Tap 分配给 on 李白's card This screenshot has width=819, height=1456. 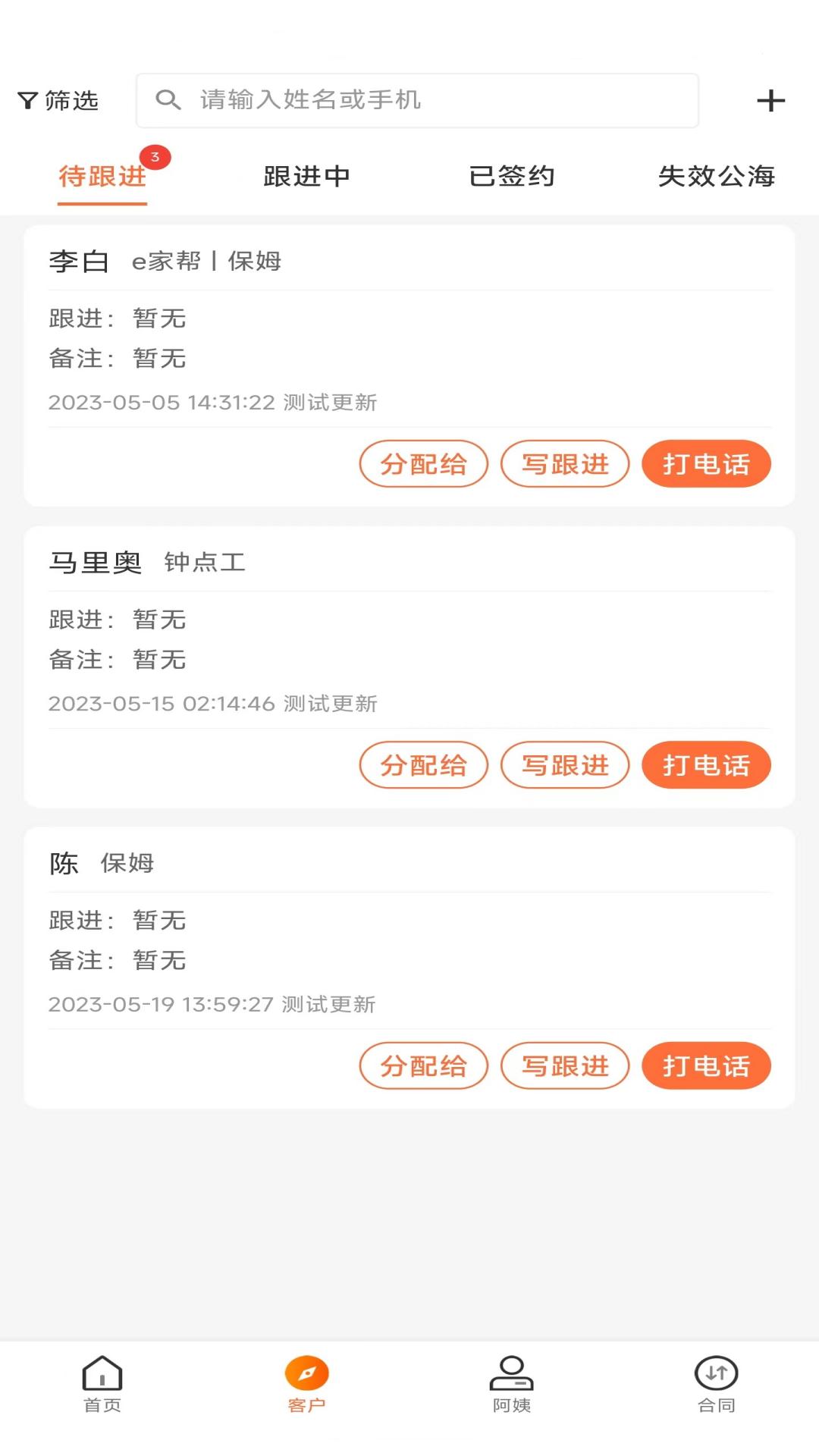click(423, 463)
